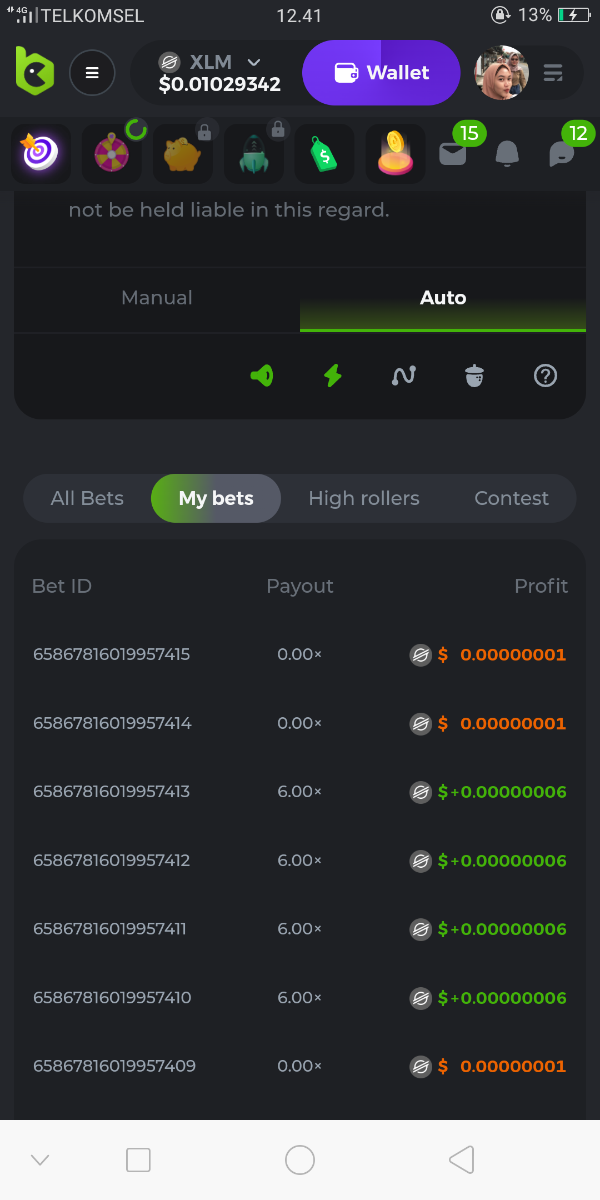Open the help question mark
600x1200 pixels.
(545, 376)
